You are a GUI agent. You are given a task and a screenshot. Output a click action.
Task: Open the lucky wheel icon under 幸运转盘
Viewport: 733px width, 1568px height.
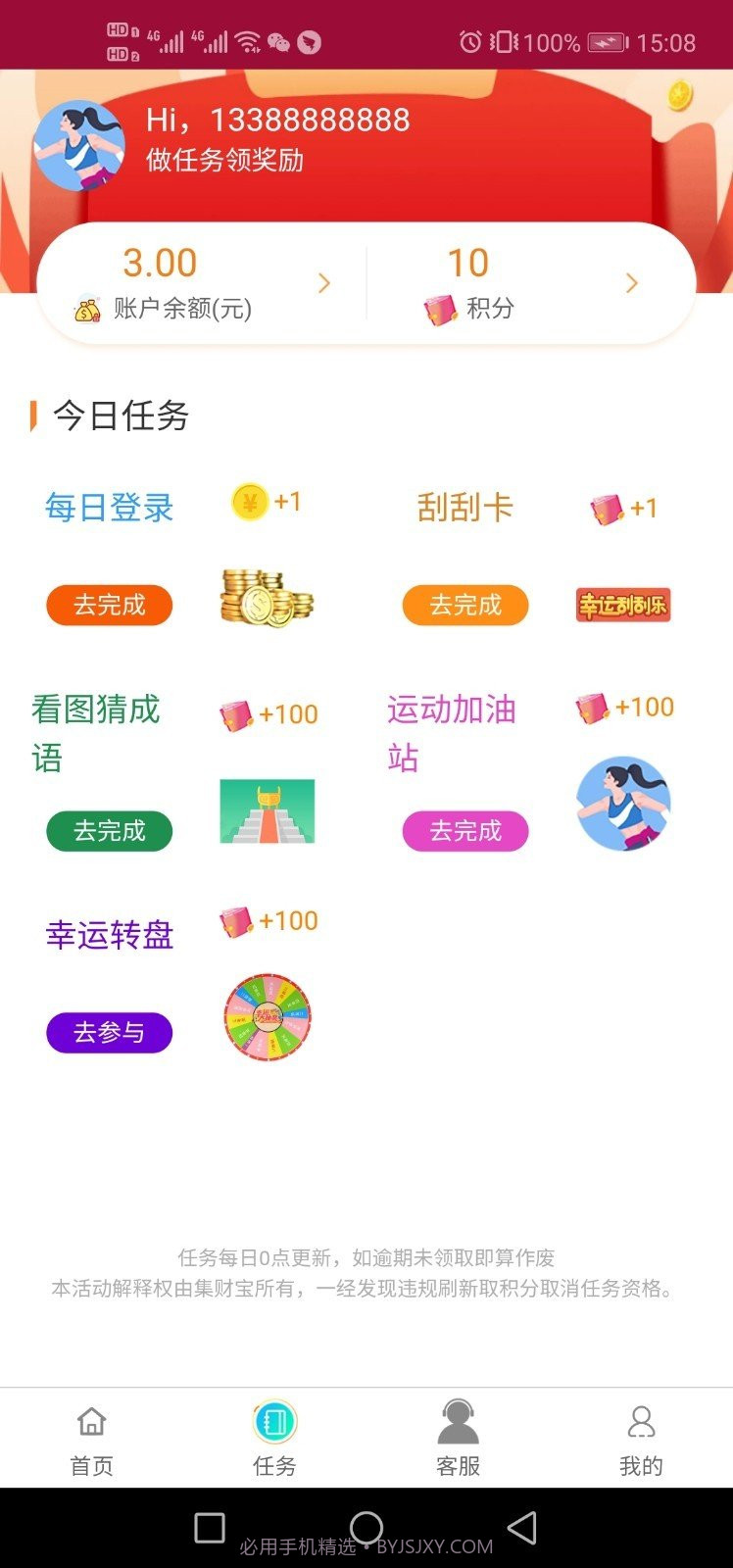click(x=267, y=1017)
